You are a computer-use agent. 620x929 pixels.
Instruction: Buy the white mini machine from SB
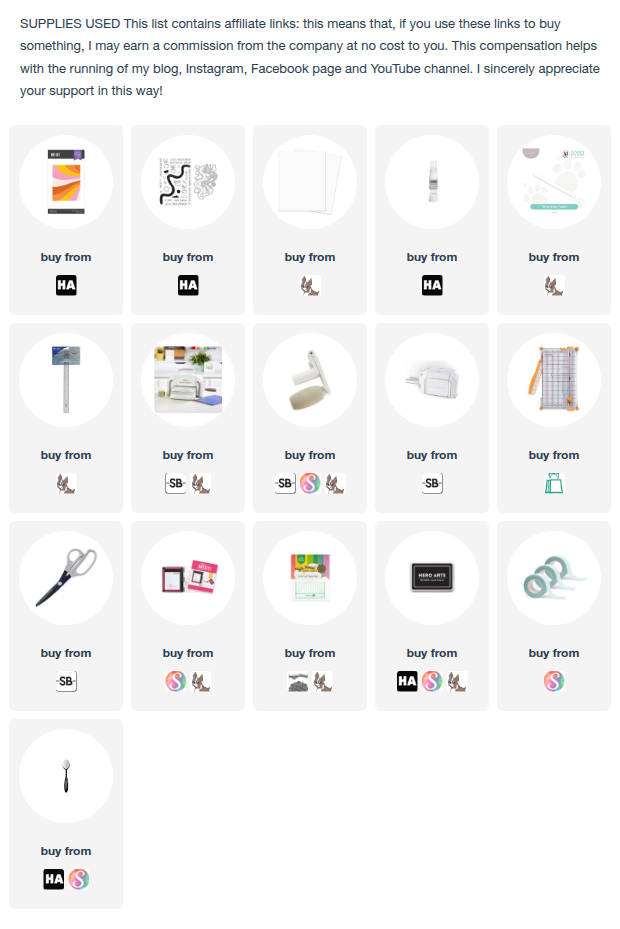tap(432, 484)
